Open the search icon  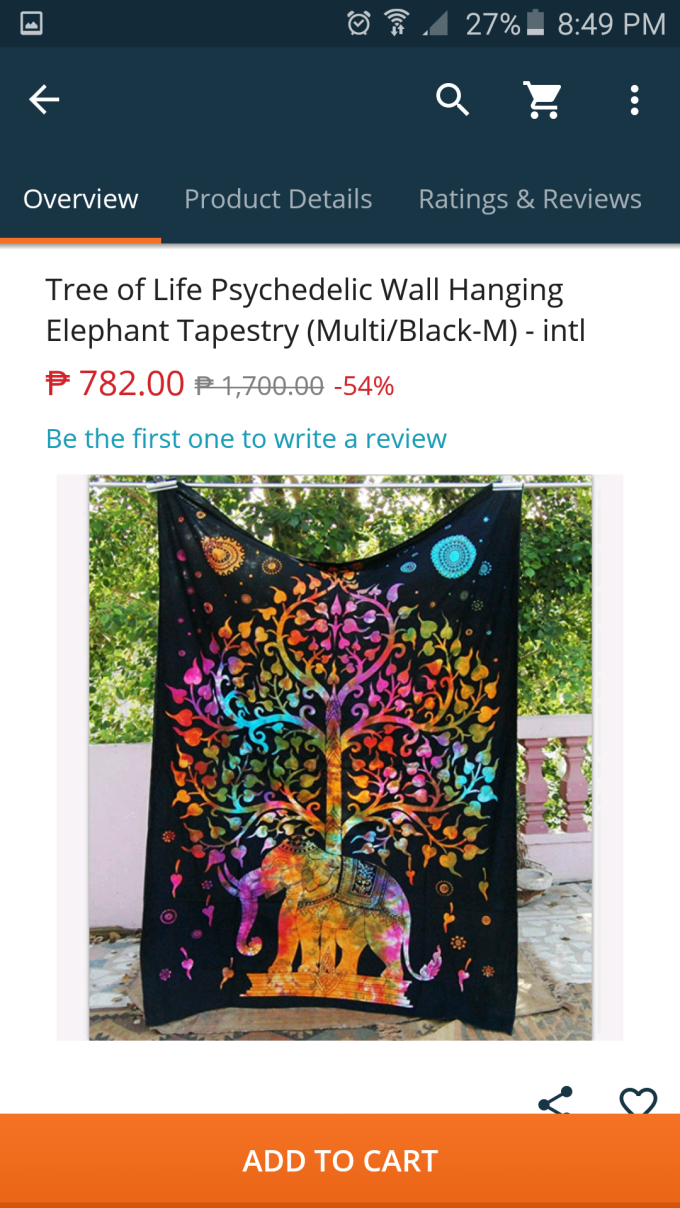452,99
